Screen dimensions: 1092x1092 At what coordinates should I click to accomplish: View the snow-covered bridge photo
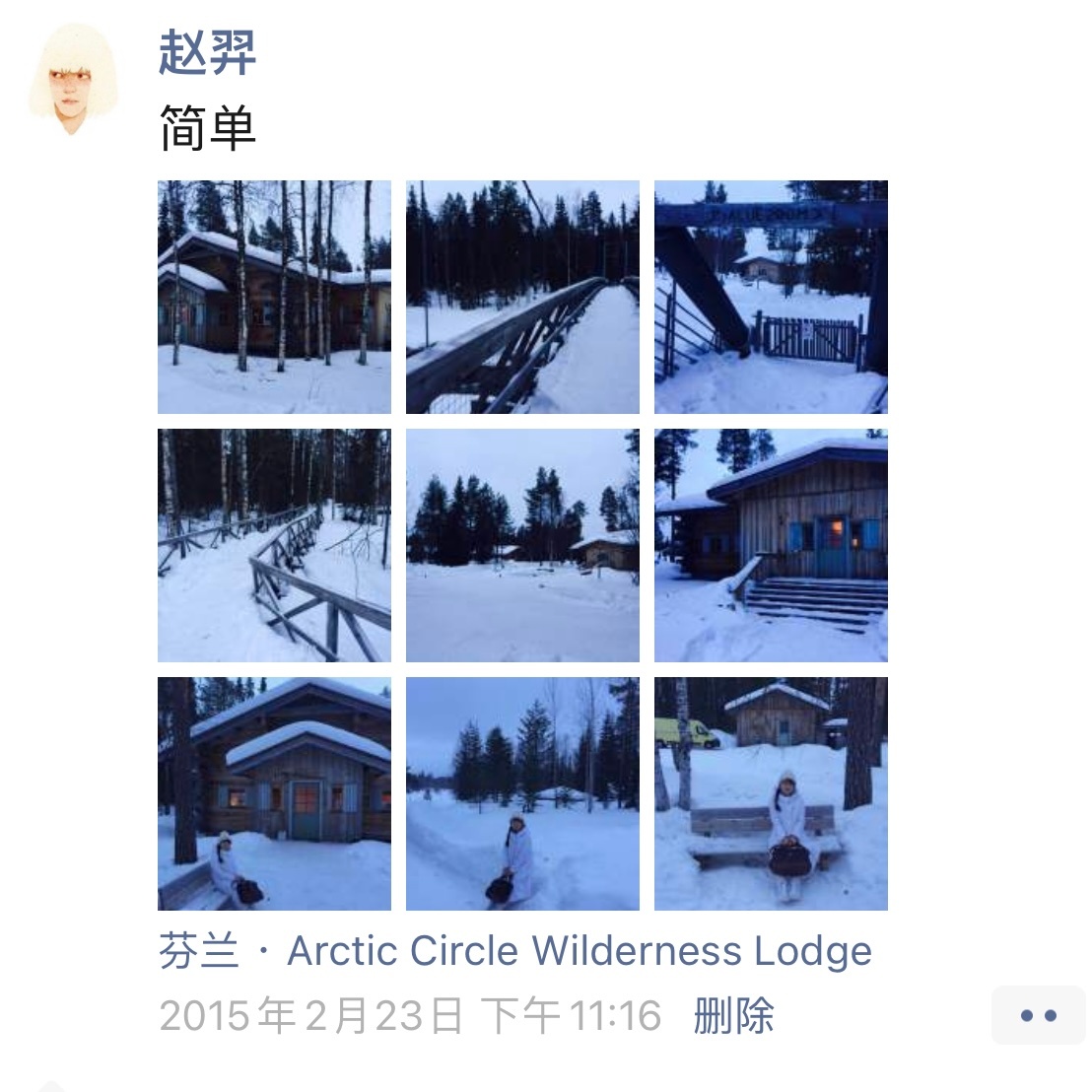coord(522,297)
